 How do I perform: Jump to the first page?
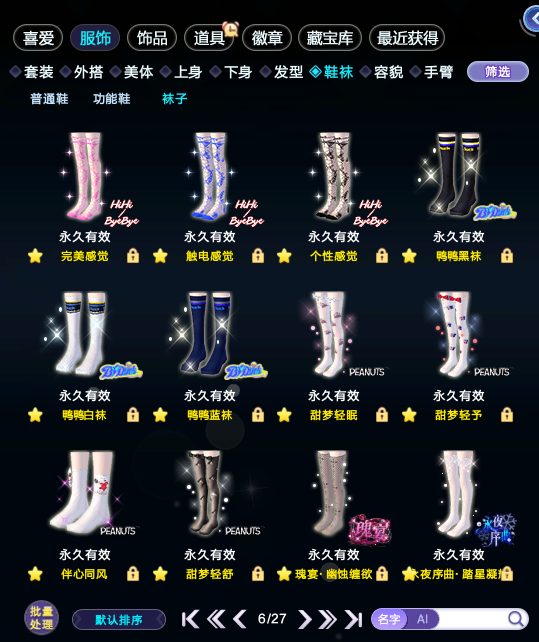click(190, 619)
